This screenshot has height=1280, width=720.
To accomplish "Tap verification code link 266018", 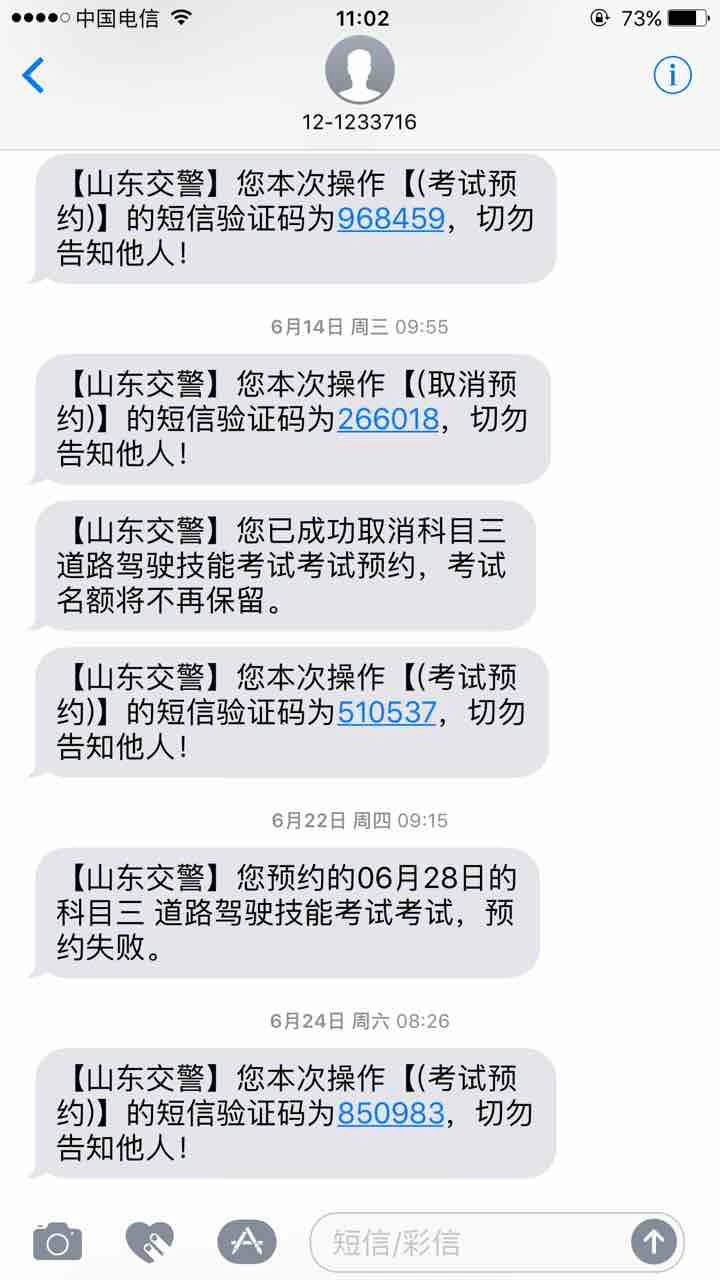I will pyautogui.click(x=388, y=418).
